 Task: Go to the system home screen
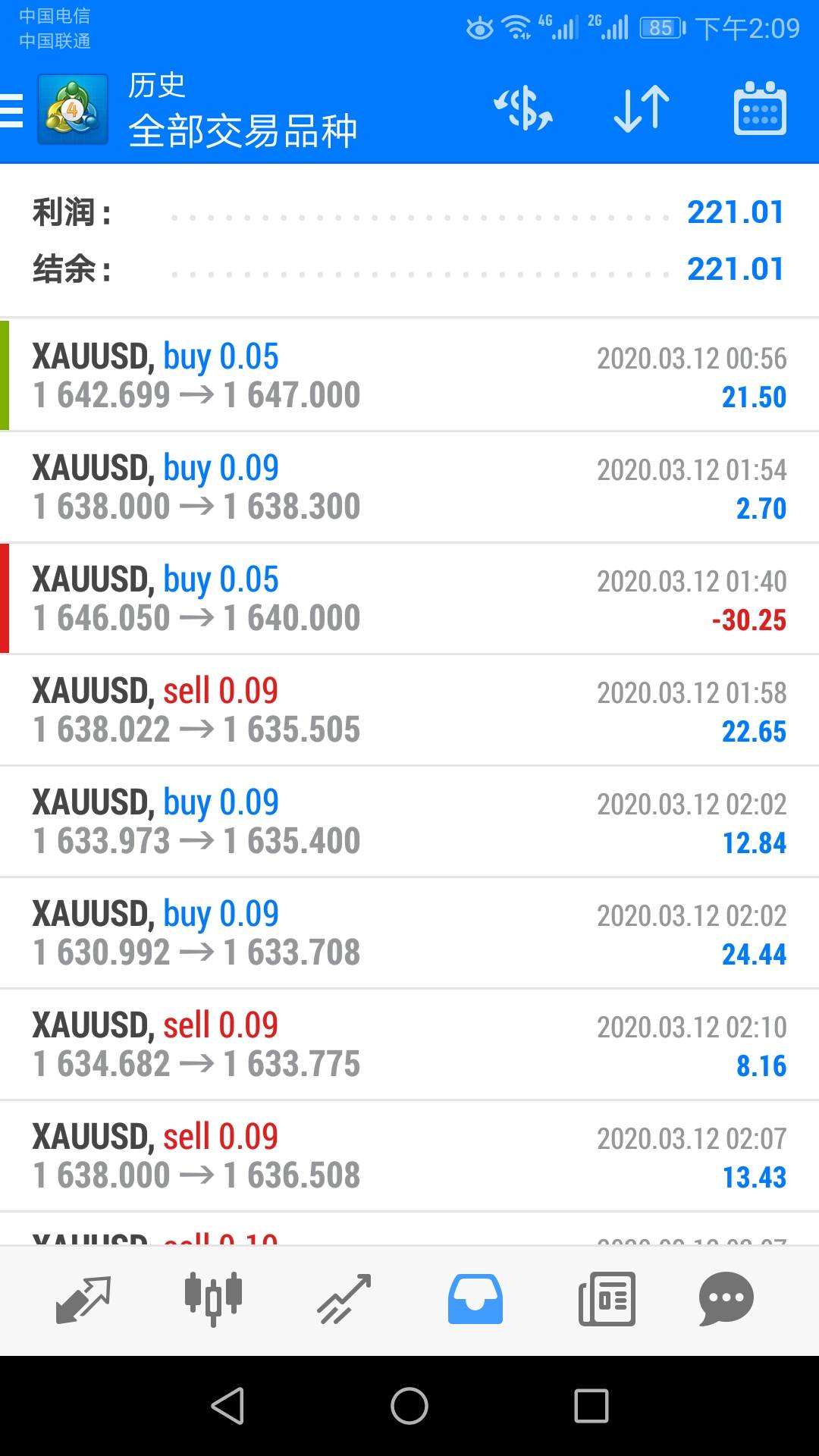pyautogui.click(x=409, y=1406)
